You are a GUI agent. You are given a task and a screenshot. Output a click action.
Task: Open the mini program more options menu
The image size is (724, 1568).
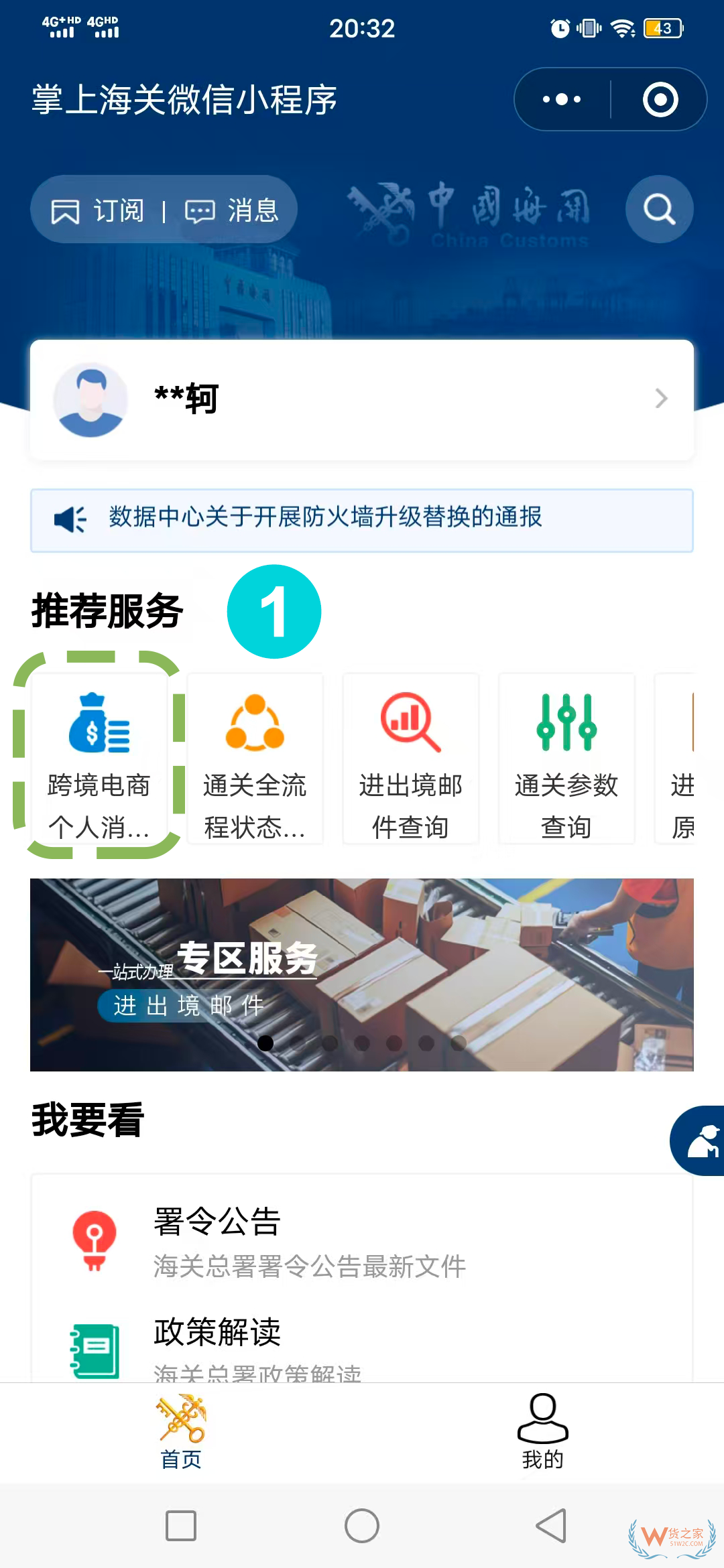click(562, 99)
